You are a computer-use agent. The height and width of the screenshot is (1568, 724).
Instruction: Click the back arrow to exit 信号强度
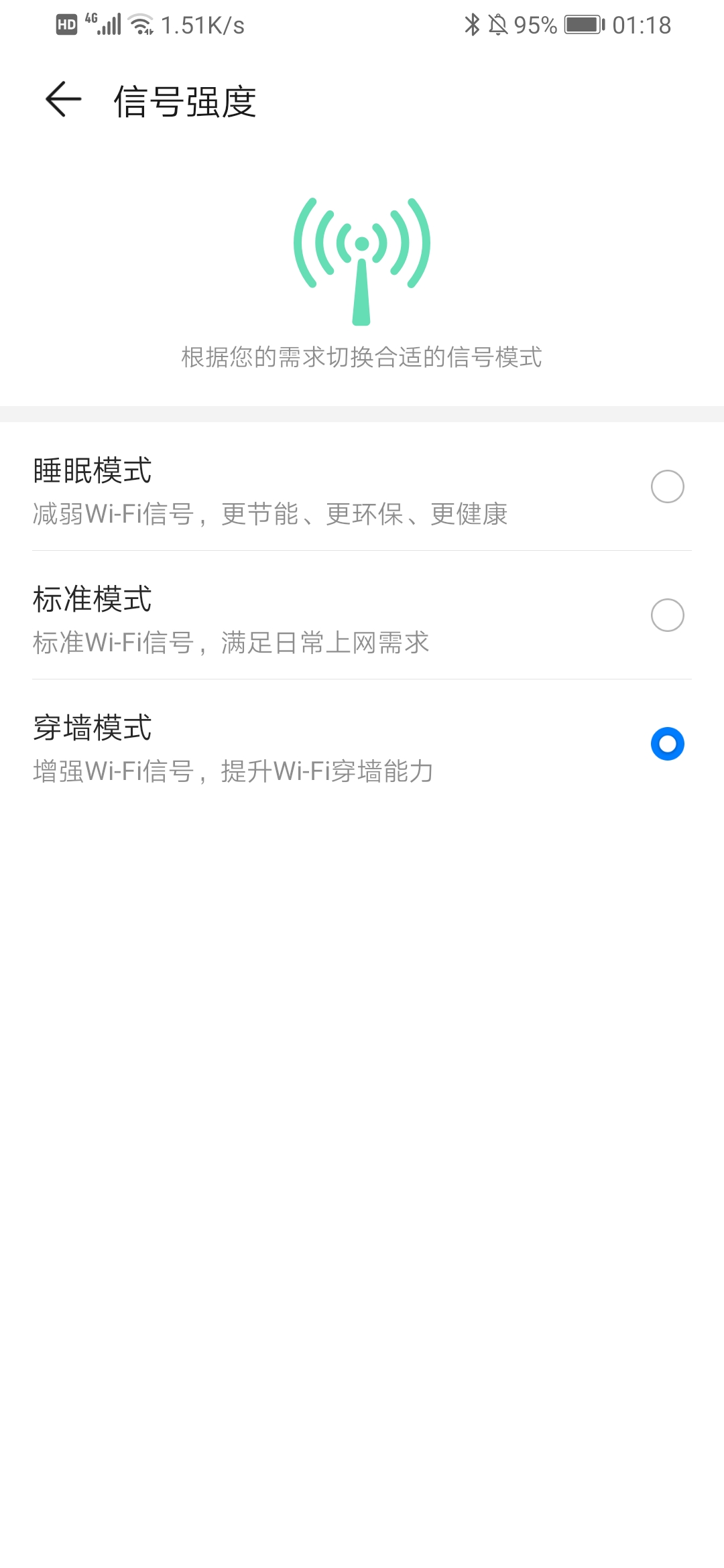[64, 101]
